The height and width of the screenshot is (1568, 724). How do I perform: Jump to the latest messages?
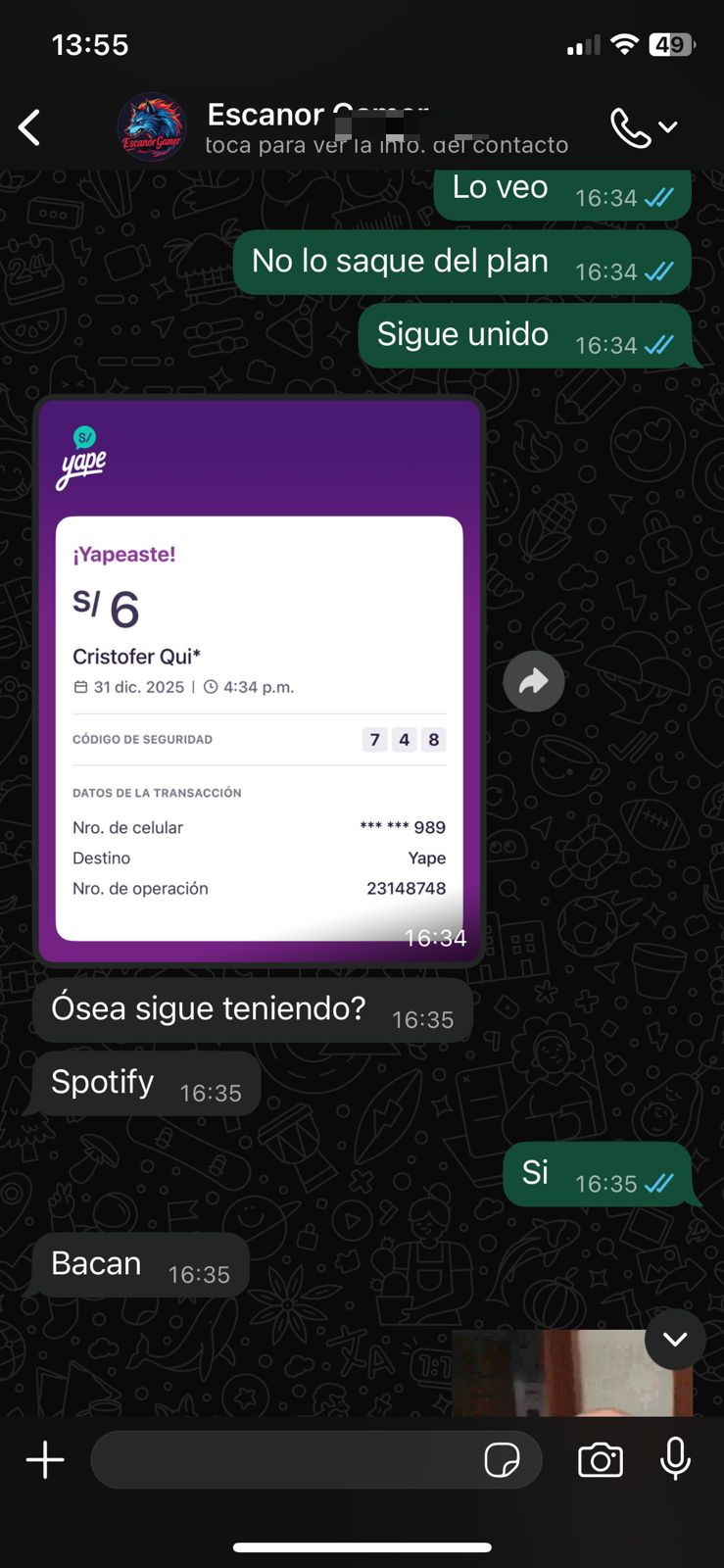pyautogui.click(x=675, y=1339)
